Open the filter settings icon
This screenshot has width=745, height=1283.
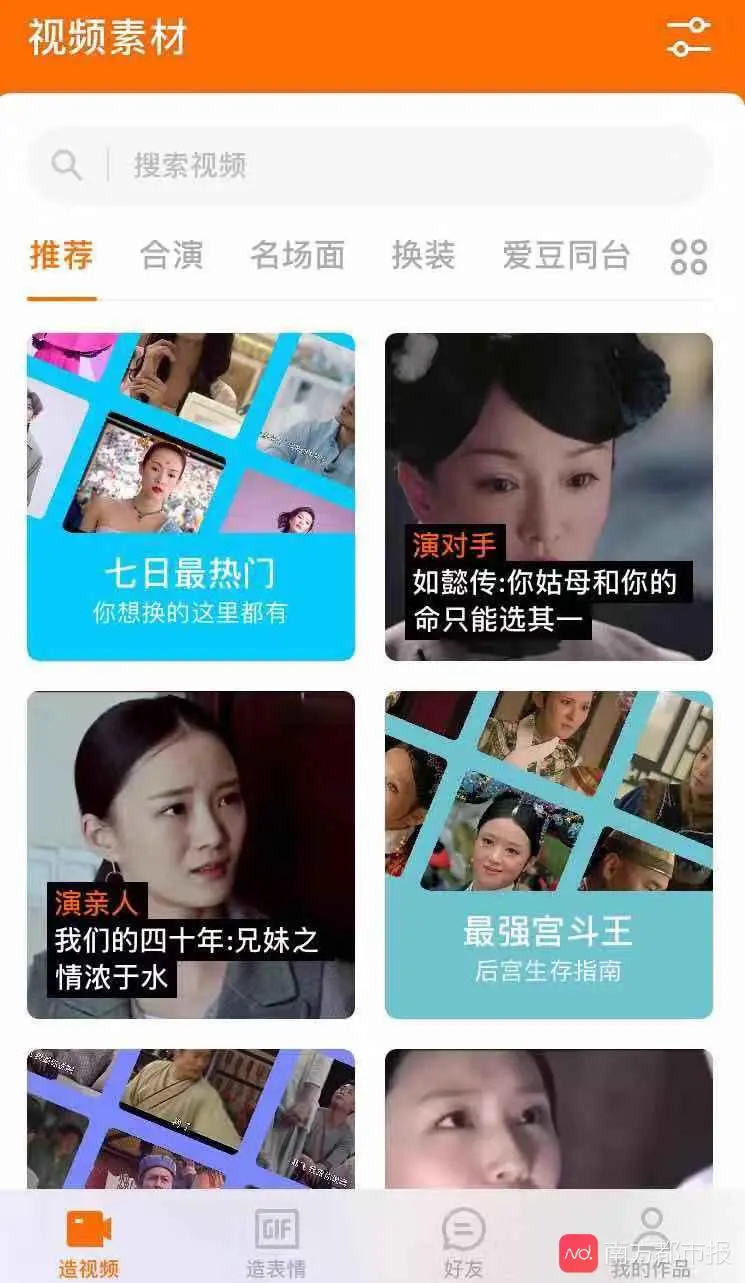[689, 37]
